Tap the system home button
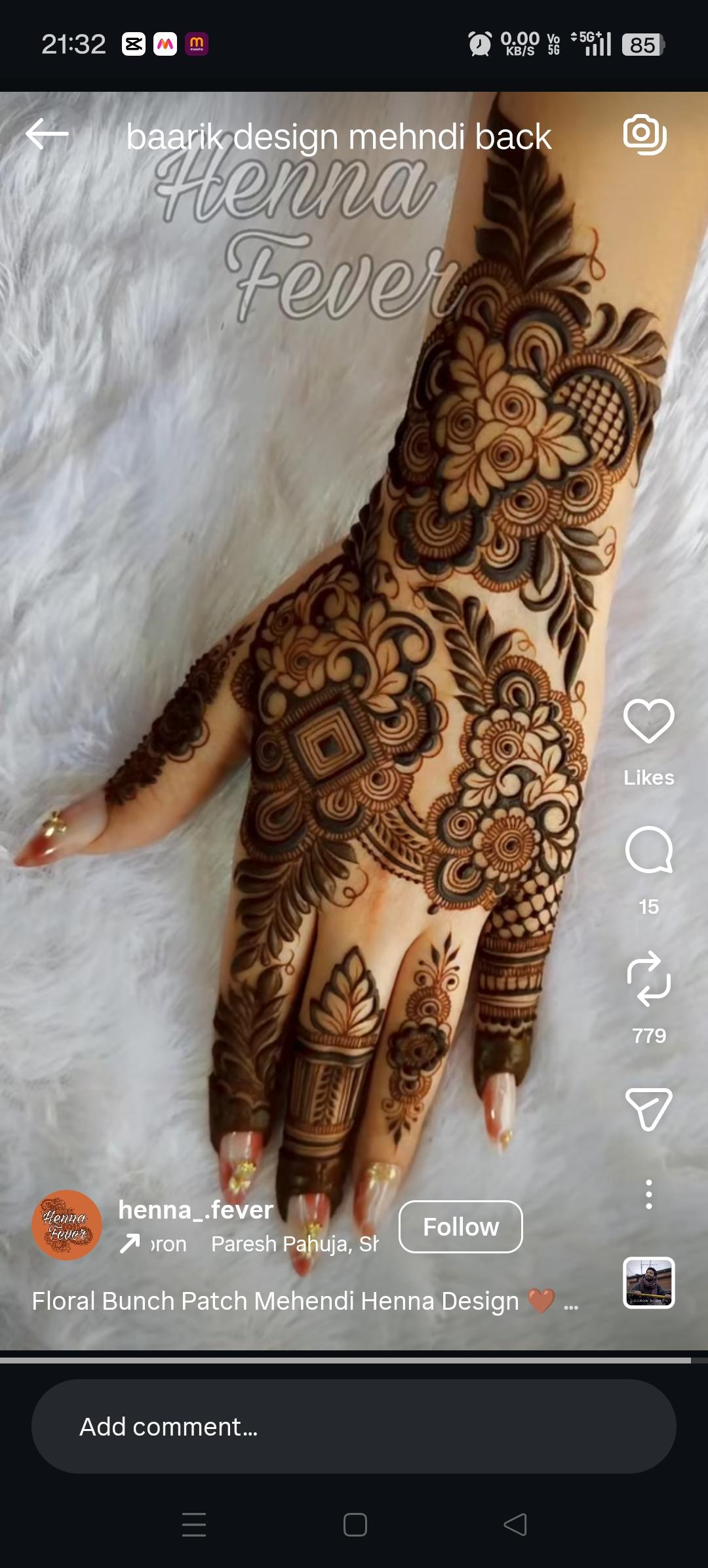The width and height of the screenshot is (708, 1568). (355, 1525)
